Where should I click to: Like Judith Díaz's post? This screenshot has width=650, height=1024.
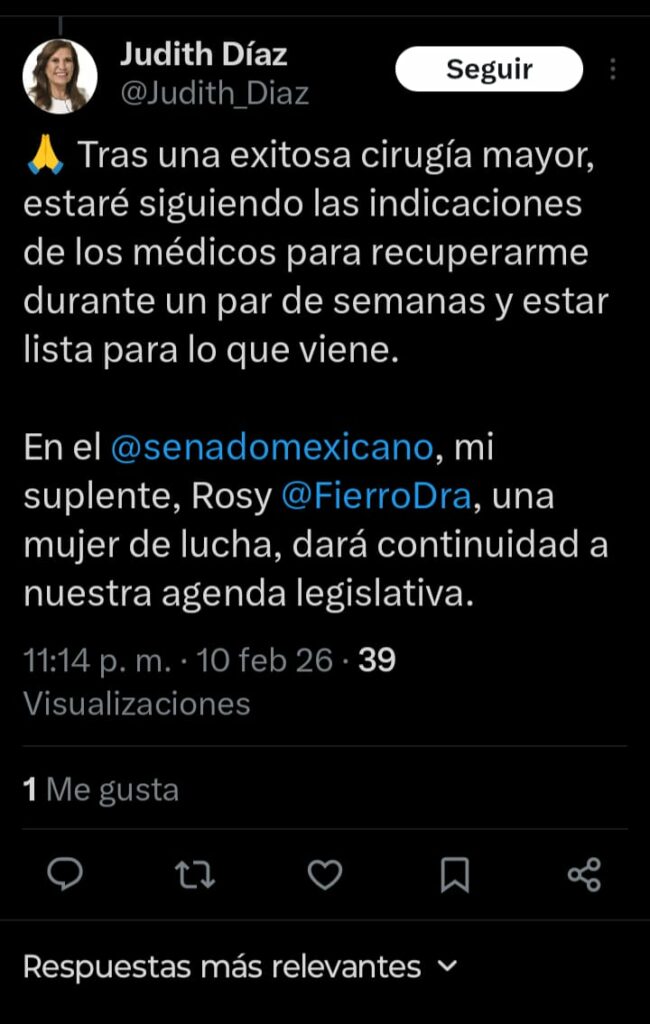[x=324, y=875]
